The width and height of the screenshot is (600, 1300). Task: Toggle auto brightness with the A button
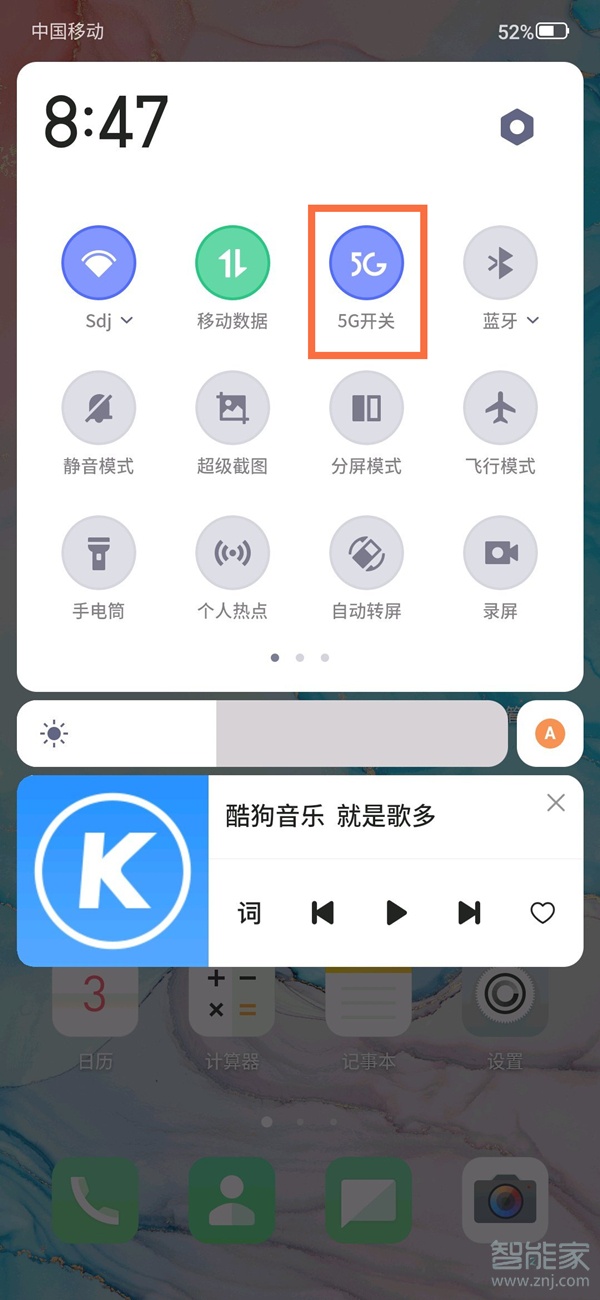point(549,734)
